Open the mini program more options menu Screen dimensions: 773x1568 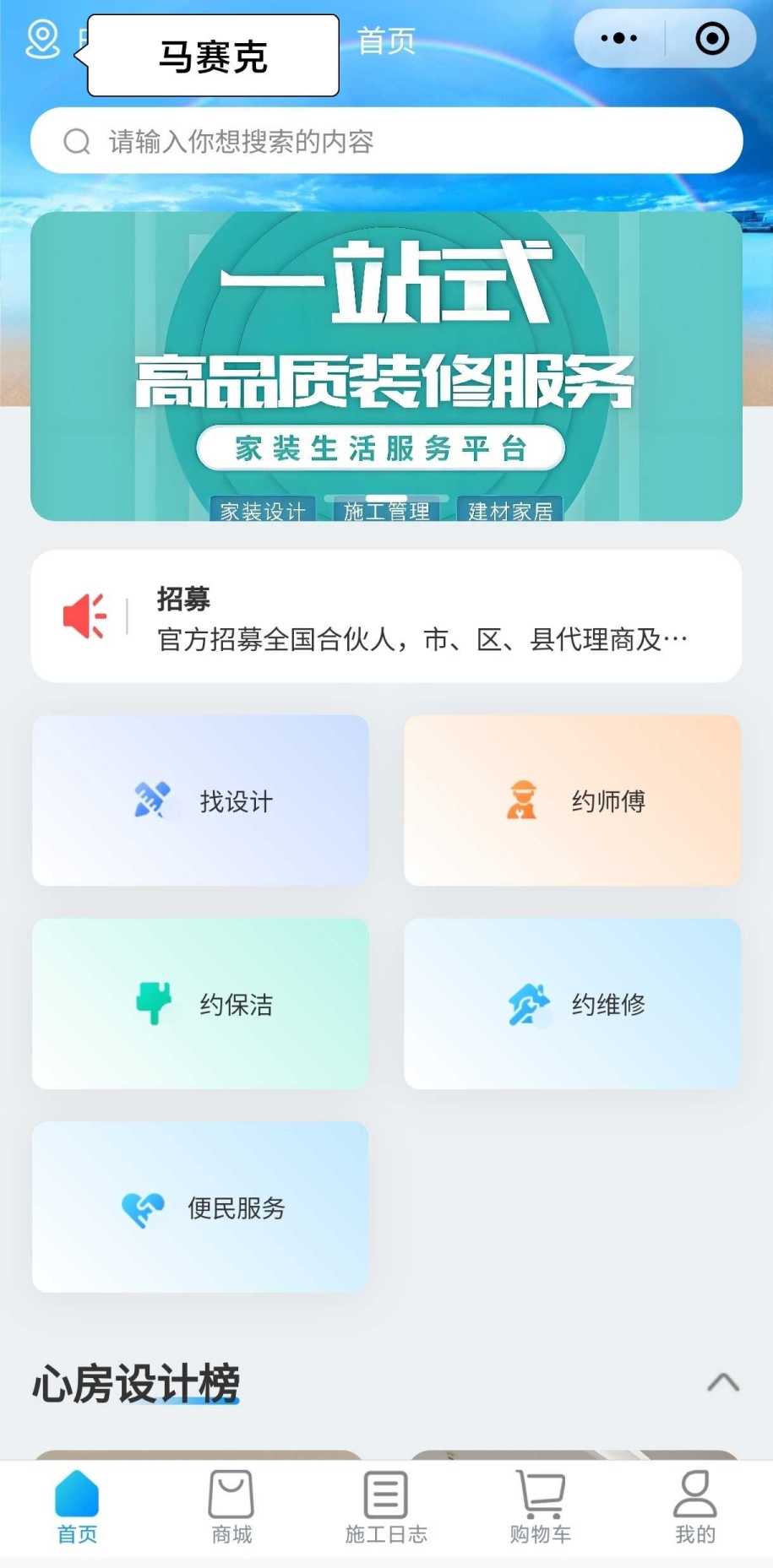(619, 39)
